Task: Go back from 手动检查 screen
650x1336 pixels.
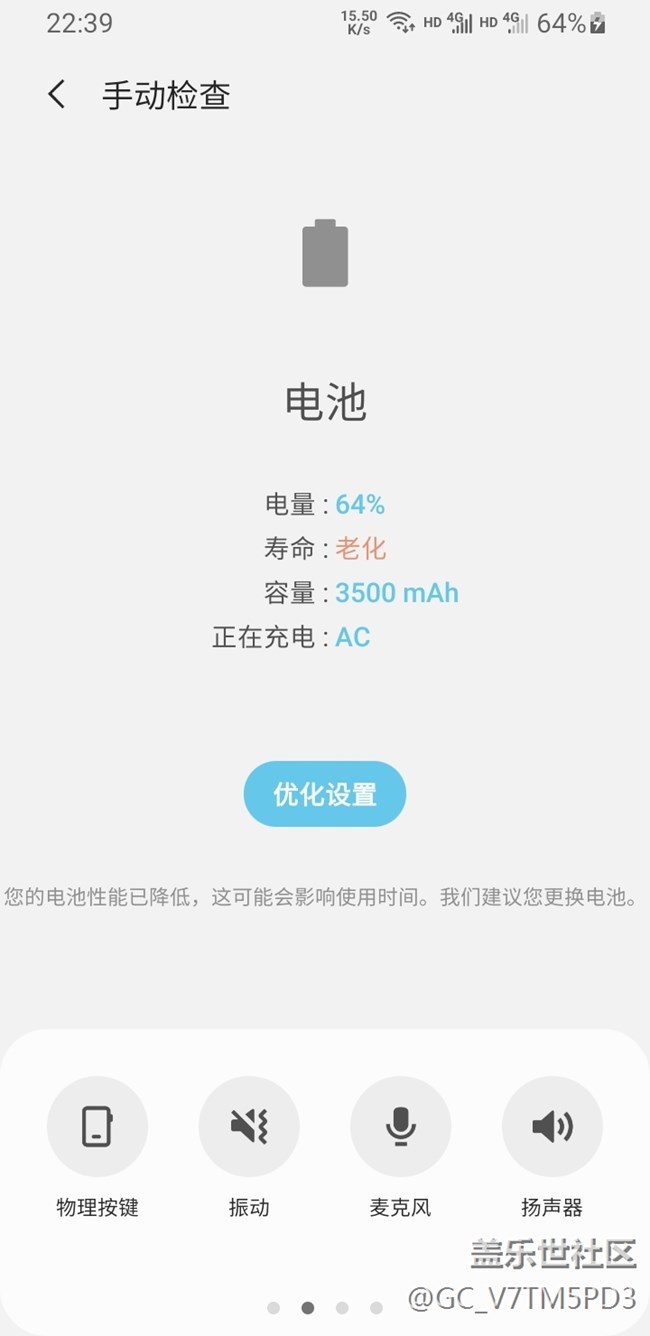Action: [57, 95]
